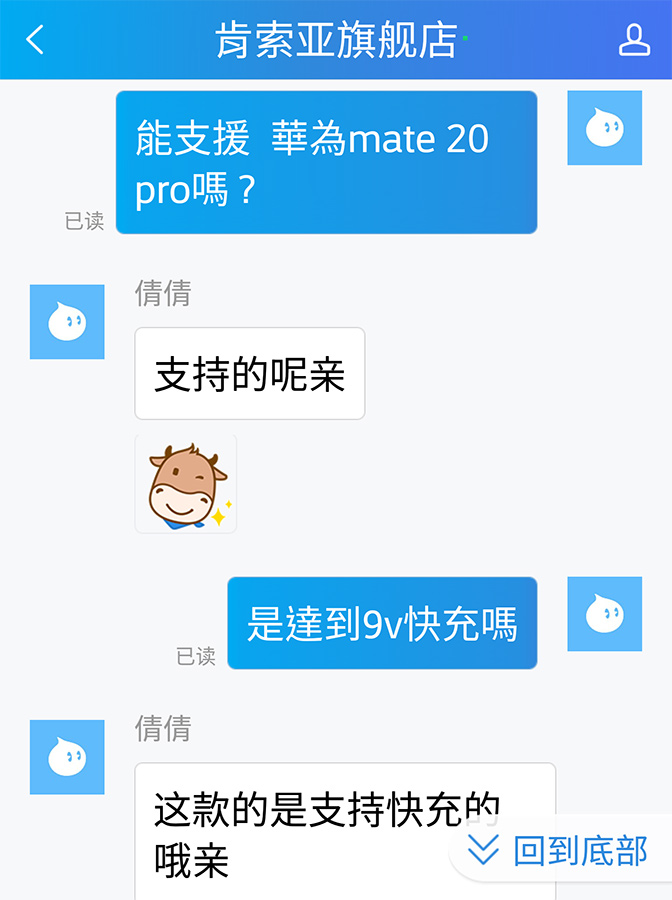Viewport: 672px width, 900px height.
Task: Open 倩倩's avatar beside 支持的呢亲
Action: click(x=67, y=322)
